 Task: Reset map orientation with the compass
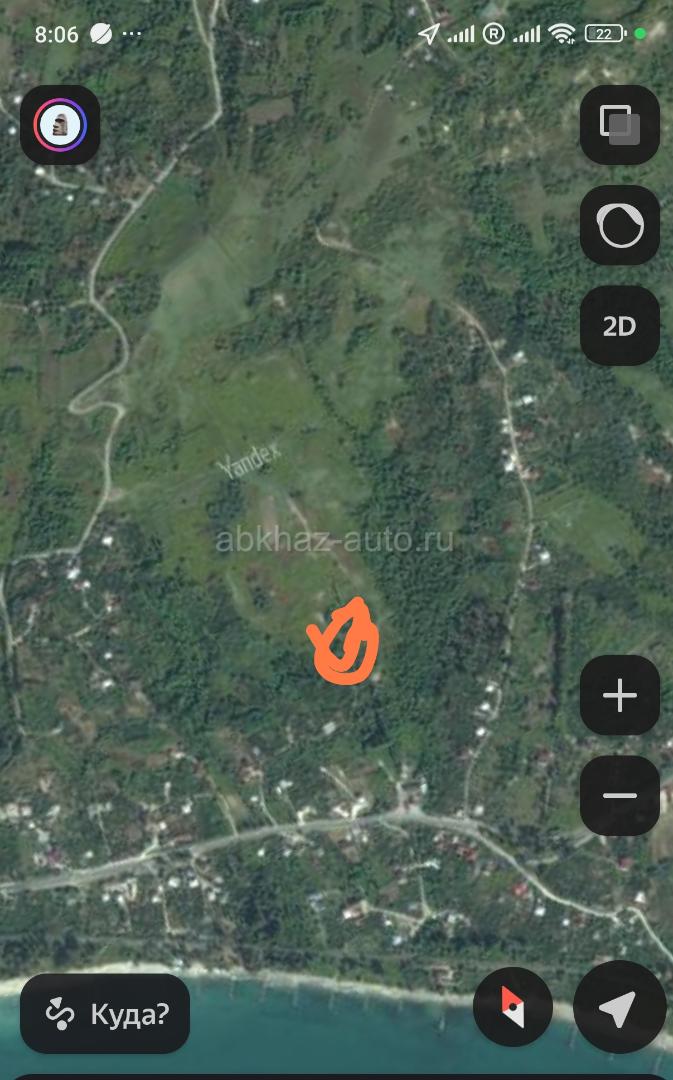(512, 1007)
